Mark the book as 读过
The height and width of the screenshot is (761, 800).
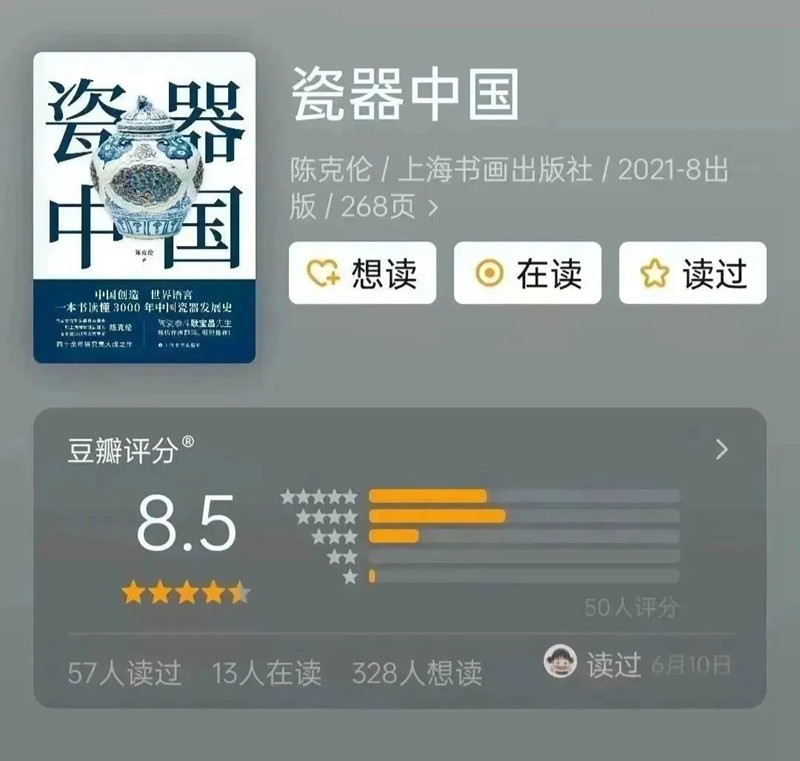pyautogui.click(x=692, y=273)
